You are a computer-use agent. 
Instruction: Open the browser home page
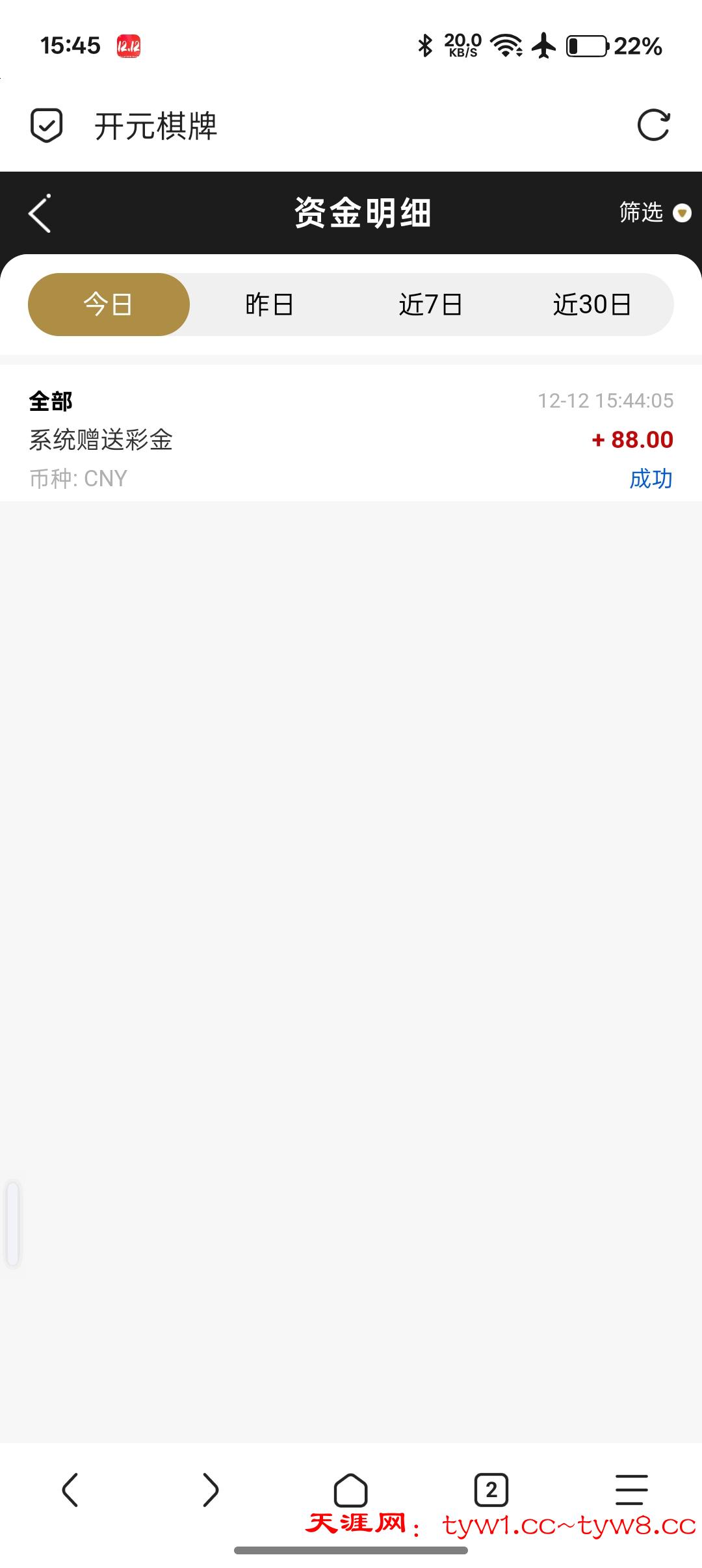351,1489
